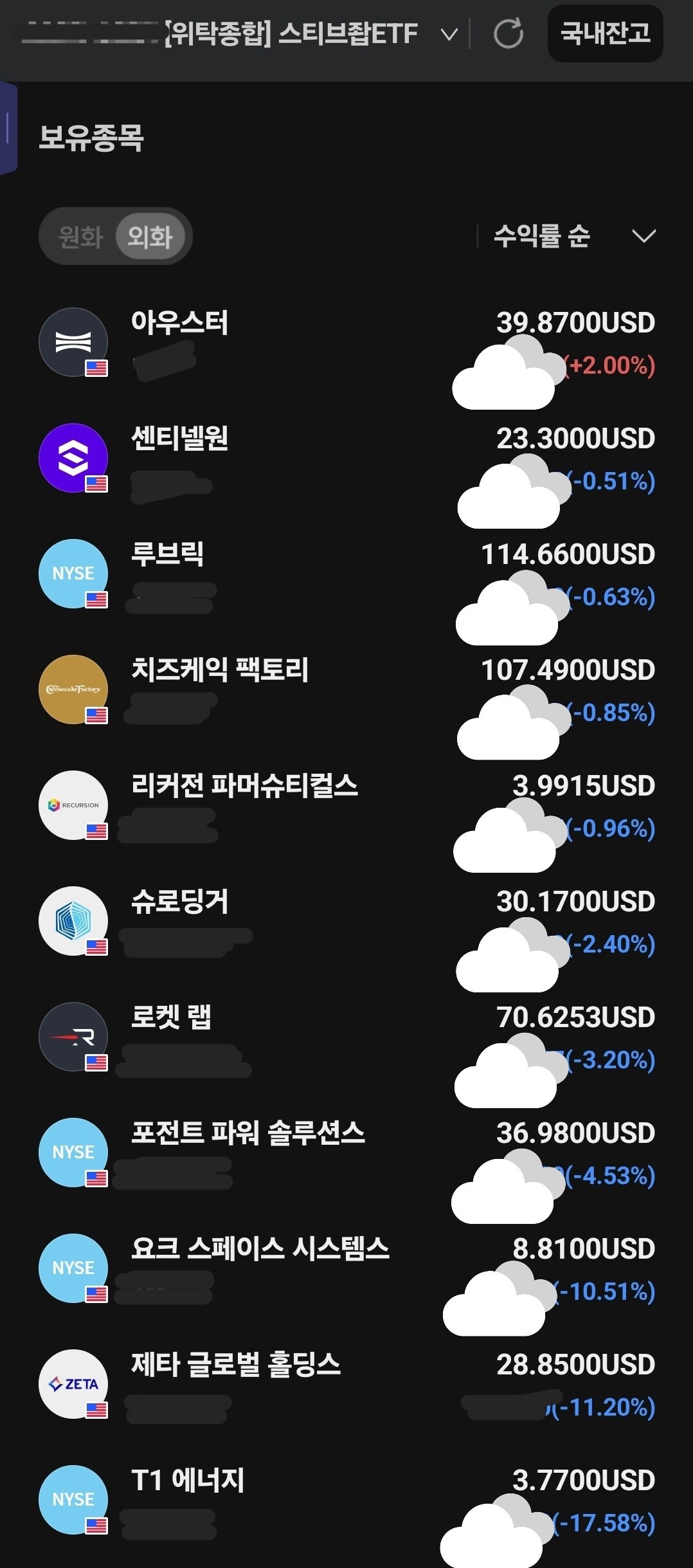Open the 센티넬원 holding
The height and width of the screenshot is (1568, 693).
tap(346, 459)
